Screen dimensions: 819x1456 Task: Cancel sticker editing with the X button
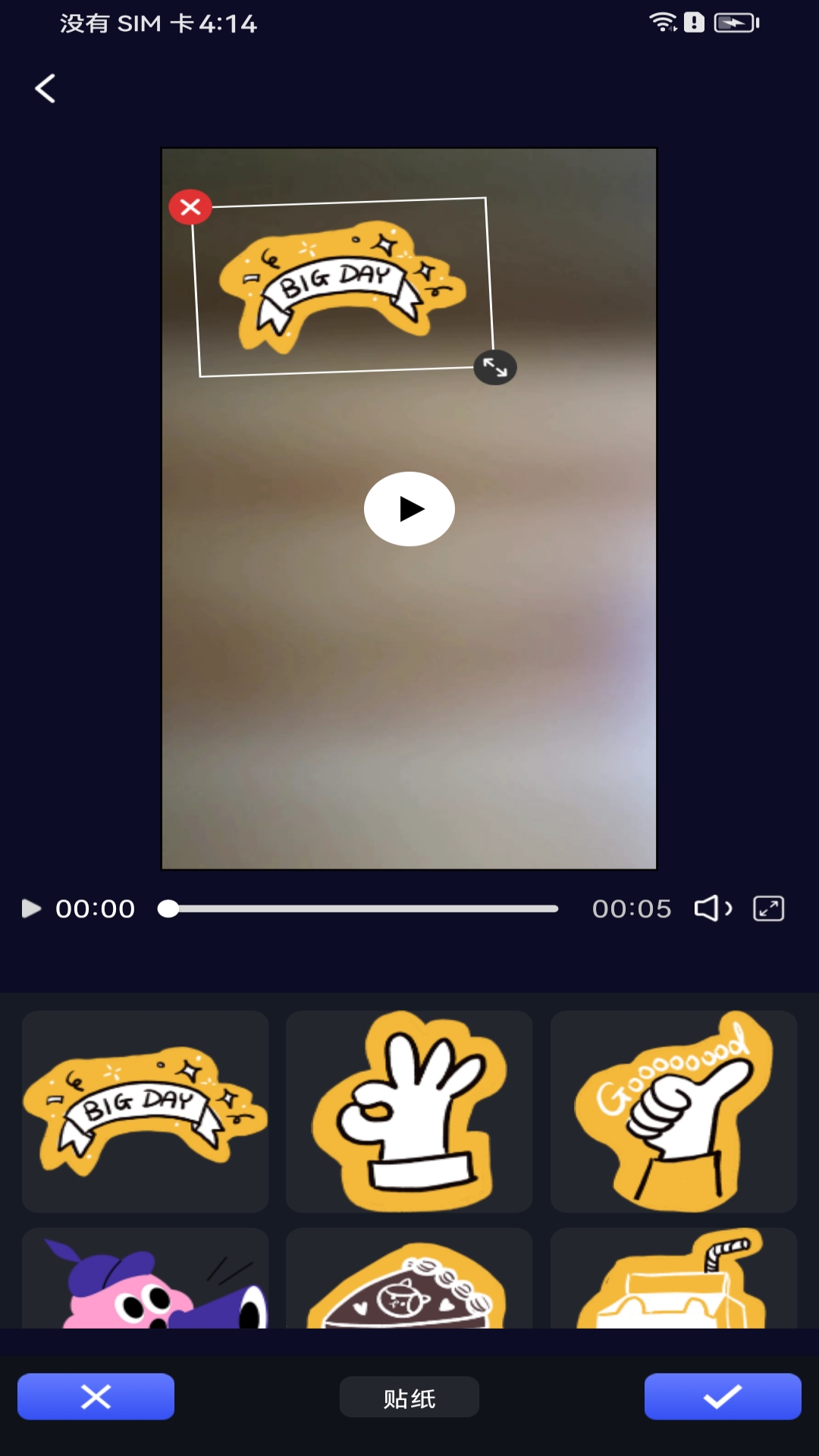(x=96, y=1396)
